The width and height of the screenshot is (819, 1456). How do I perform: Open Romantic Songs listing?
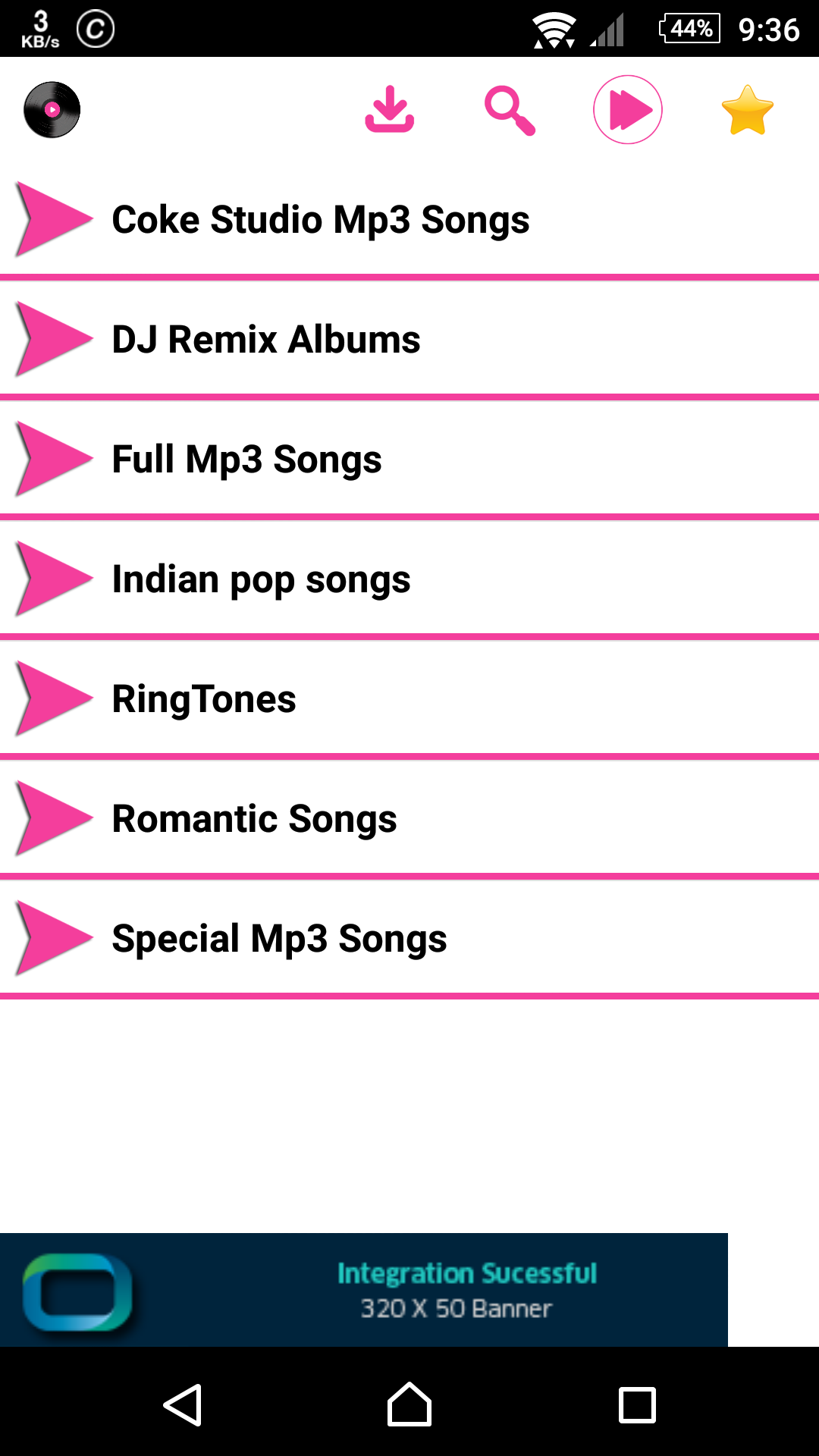click(x=253, y=817)
